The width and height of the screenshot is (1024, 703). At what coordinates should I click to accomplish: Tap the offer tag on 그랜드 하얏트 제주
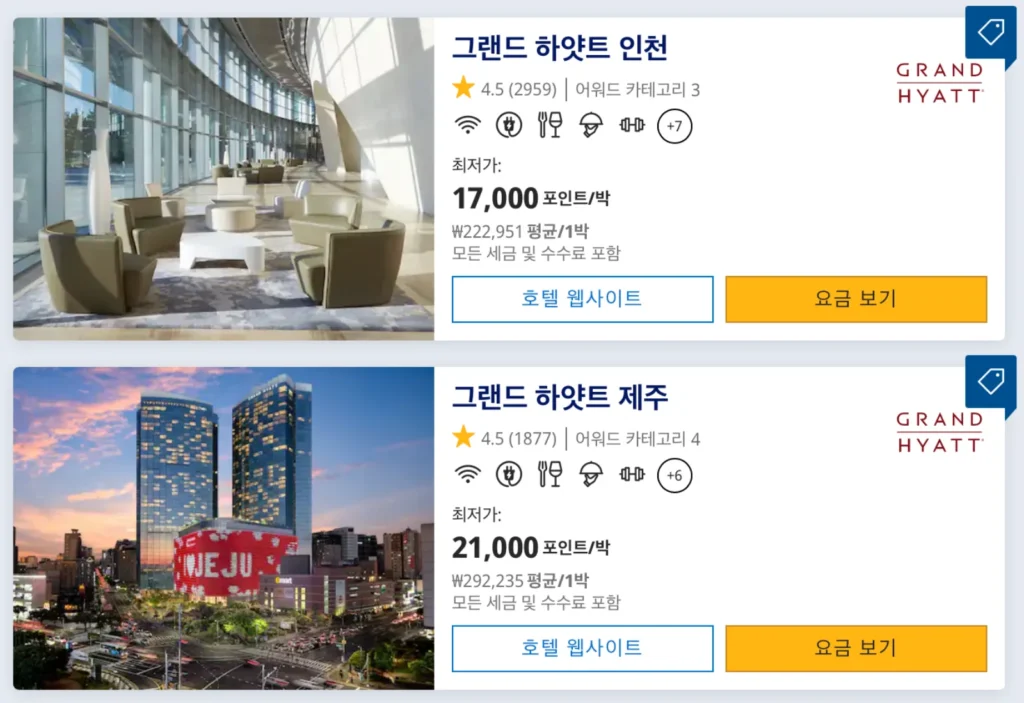[x=990, y=381]
